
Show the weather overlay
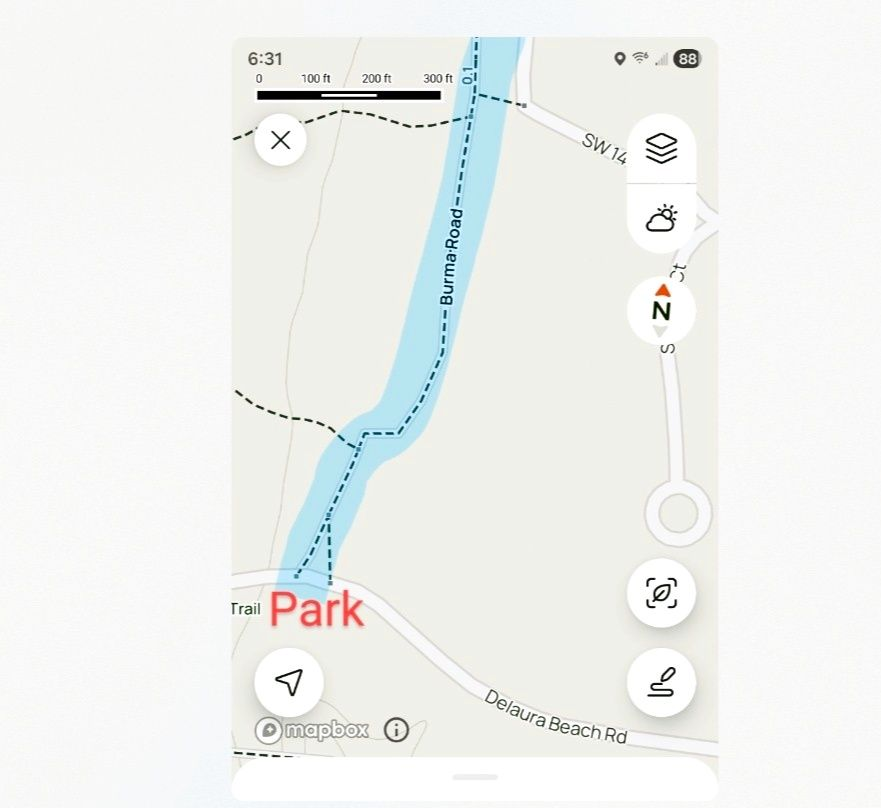661,218
